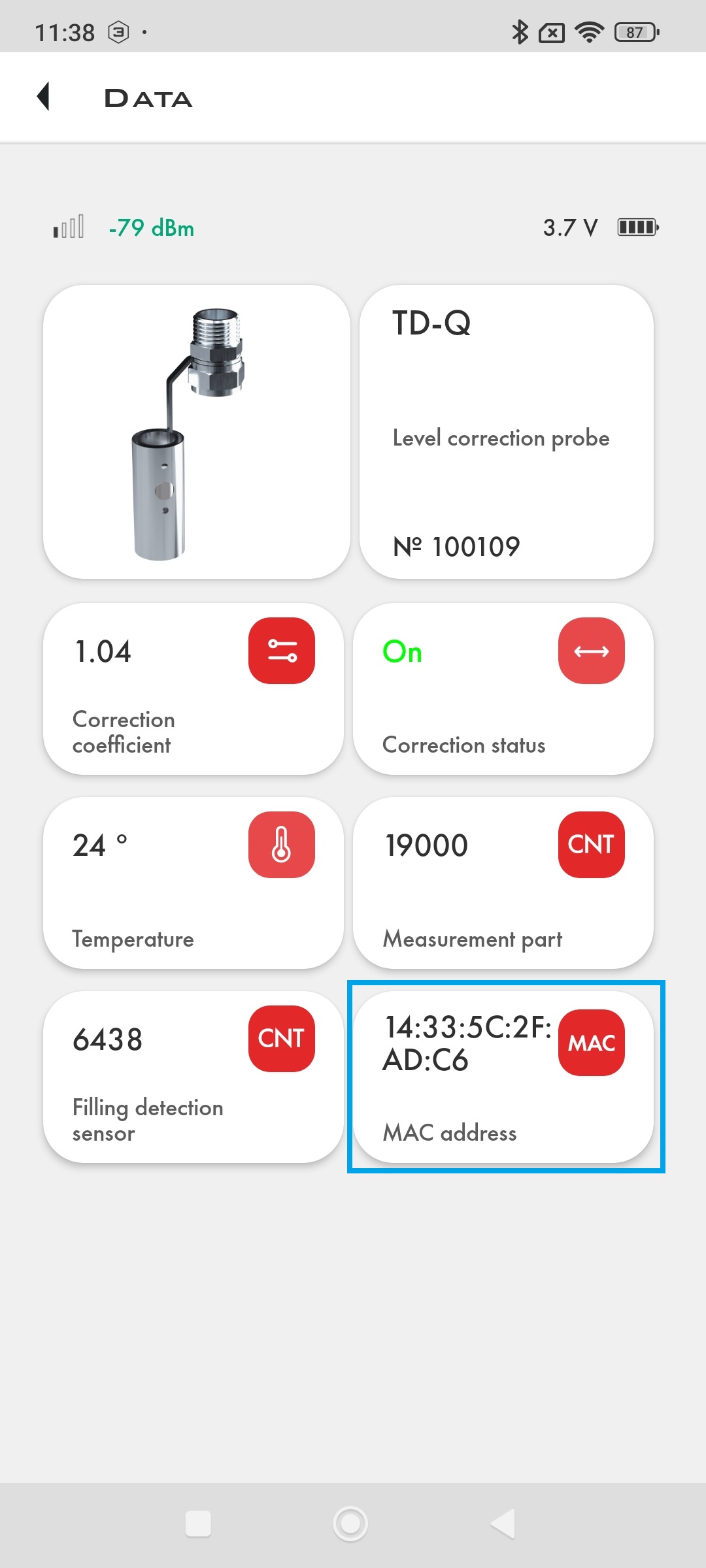
Task: Tap the TD-Q level correction probe card
Action: (507, 432)
